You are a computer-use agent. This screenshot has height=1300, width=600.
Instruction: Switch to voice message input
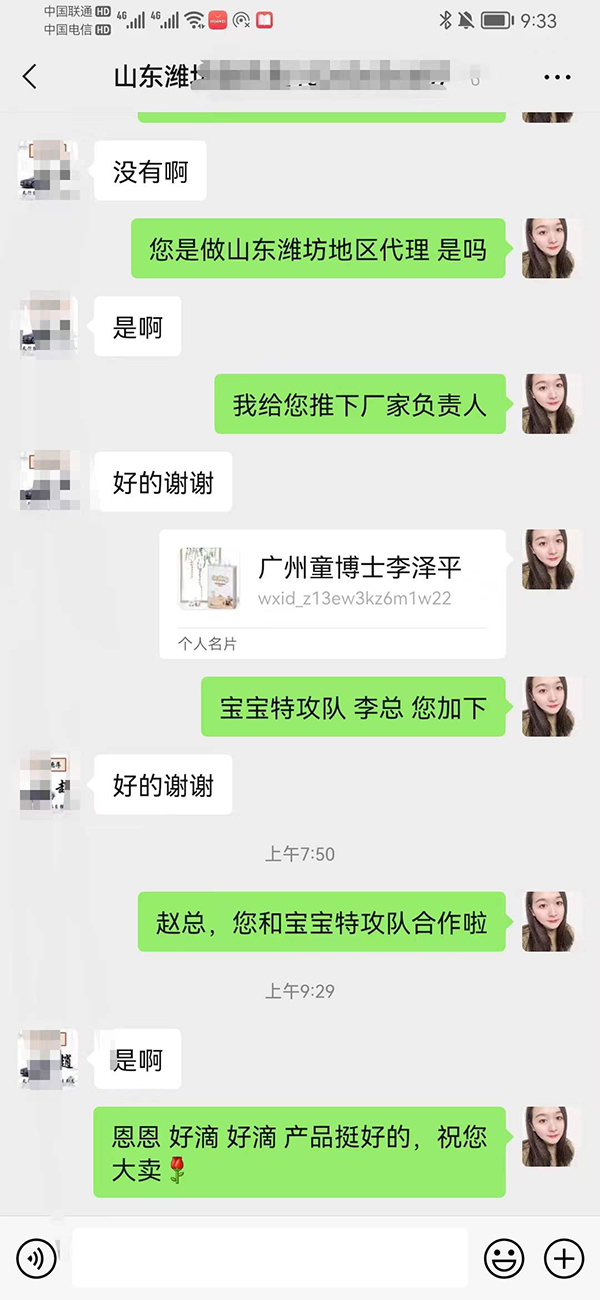point(36,1257)
